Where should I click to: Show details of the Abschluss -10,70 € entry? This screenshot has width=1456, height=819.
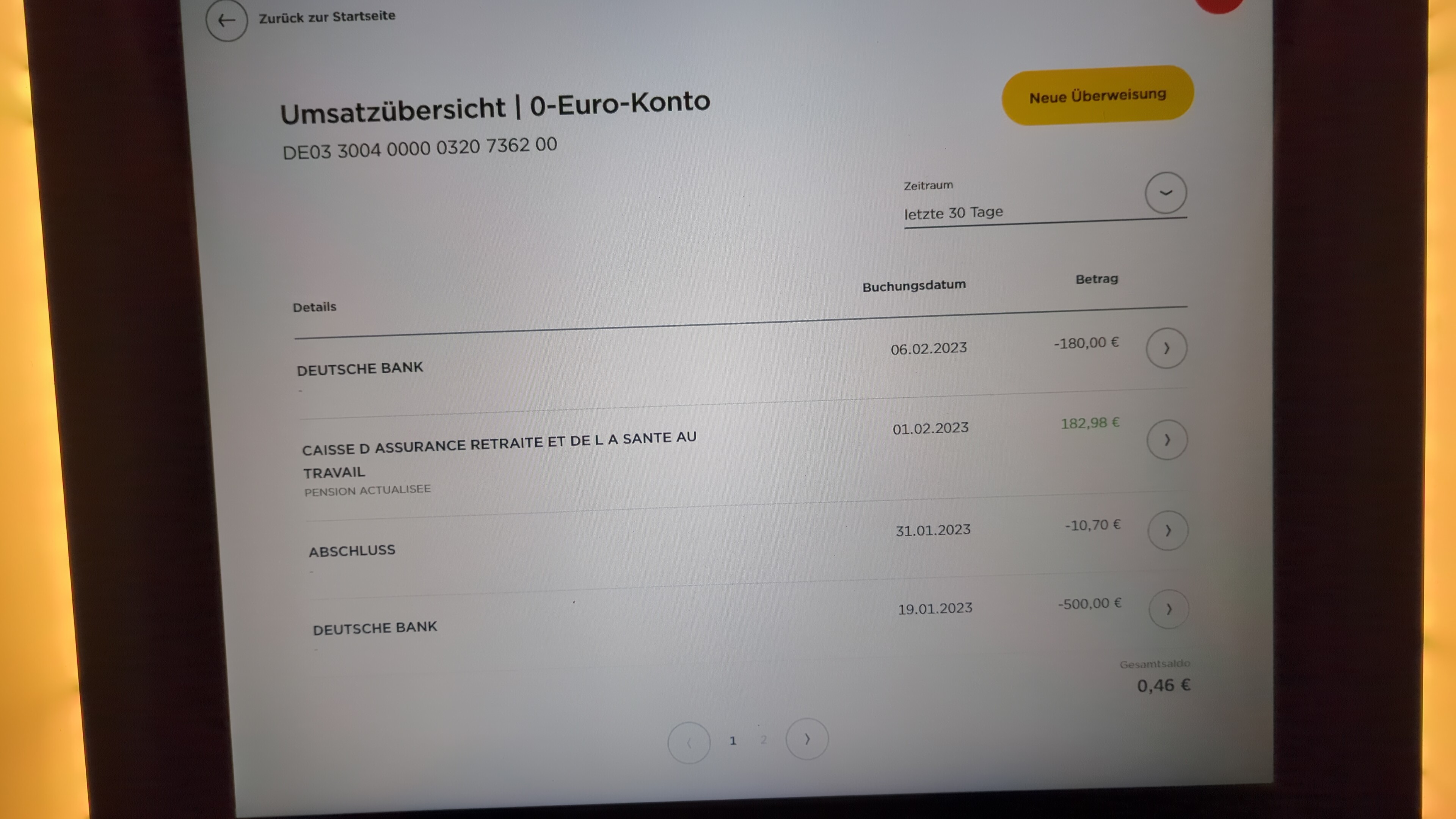[x=1168, y=531]
